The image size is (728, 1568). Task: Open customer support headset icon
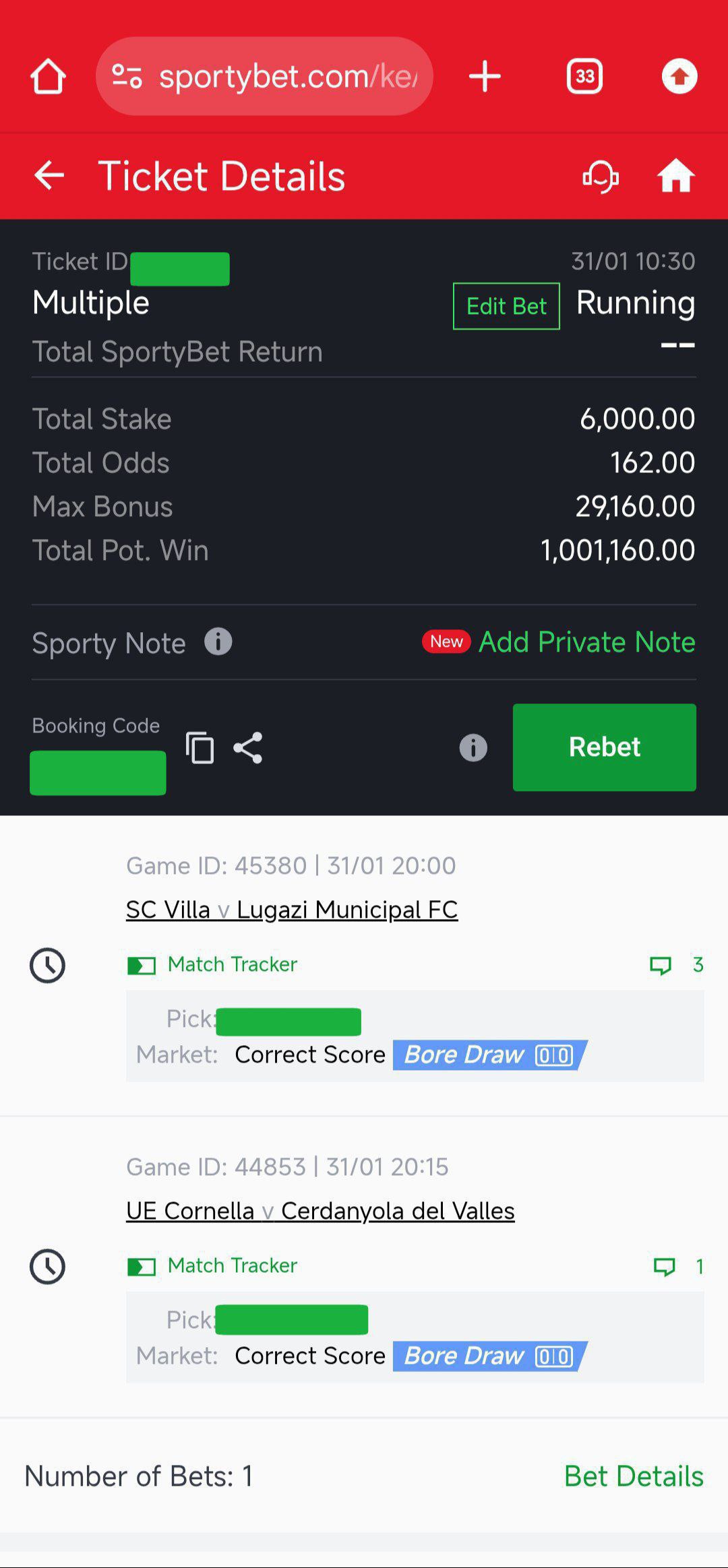[600, 177]
